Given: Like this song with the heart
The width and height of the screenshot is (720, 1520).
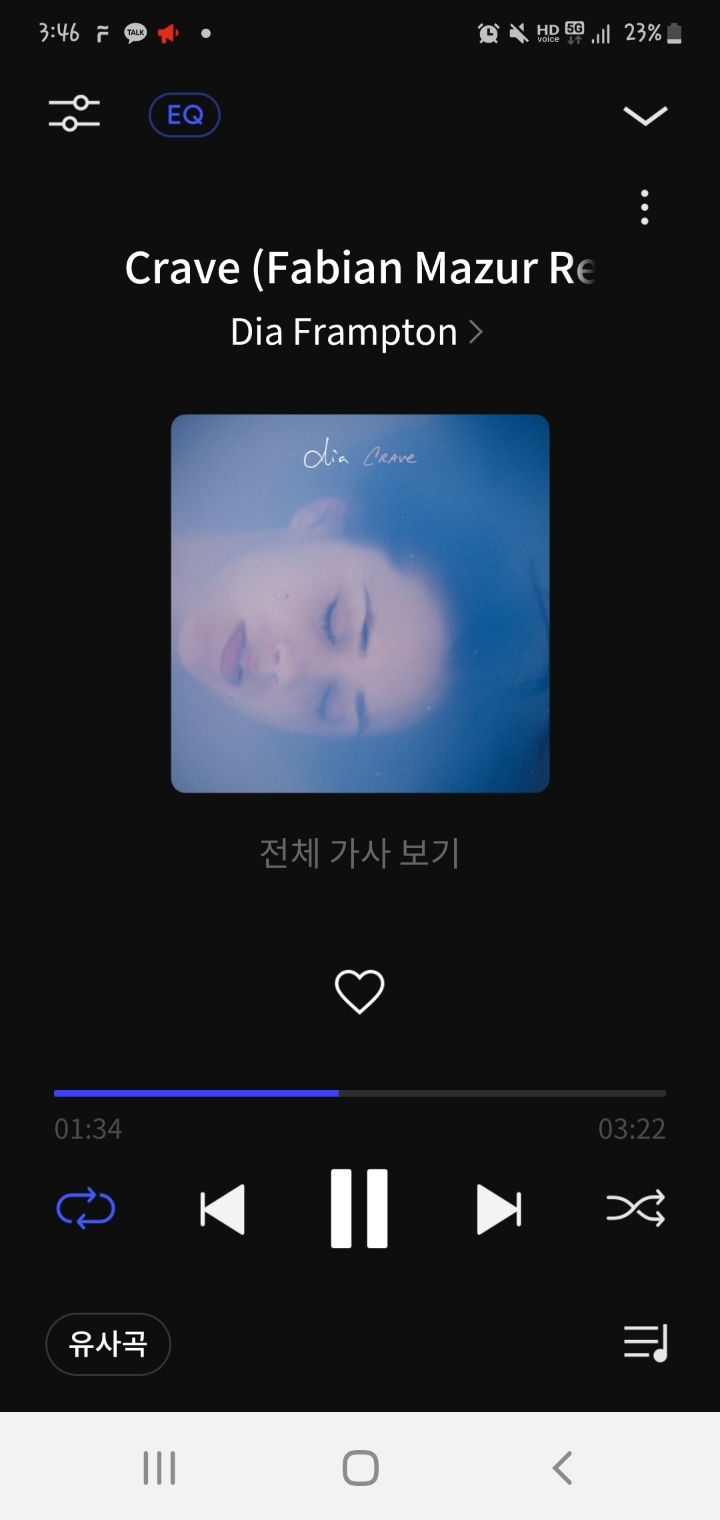Looking at the screenshot, I should [359, 992].
